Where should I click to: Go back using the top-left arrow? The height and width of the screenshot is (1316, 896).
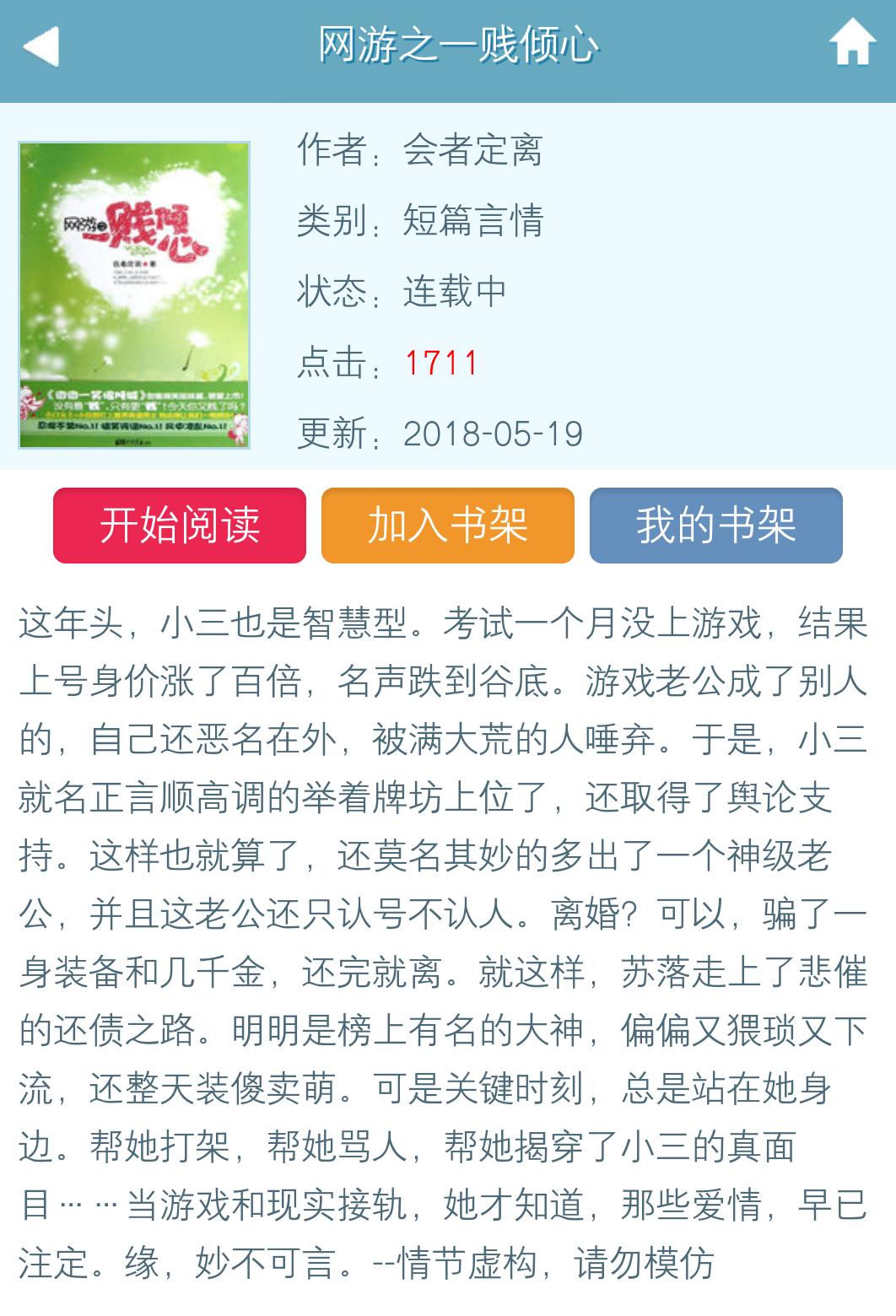point(40,46)
